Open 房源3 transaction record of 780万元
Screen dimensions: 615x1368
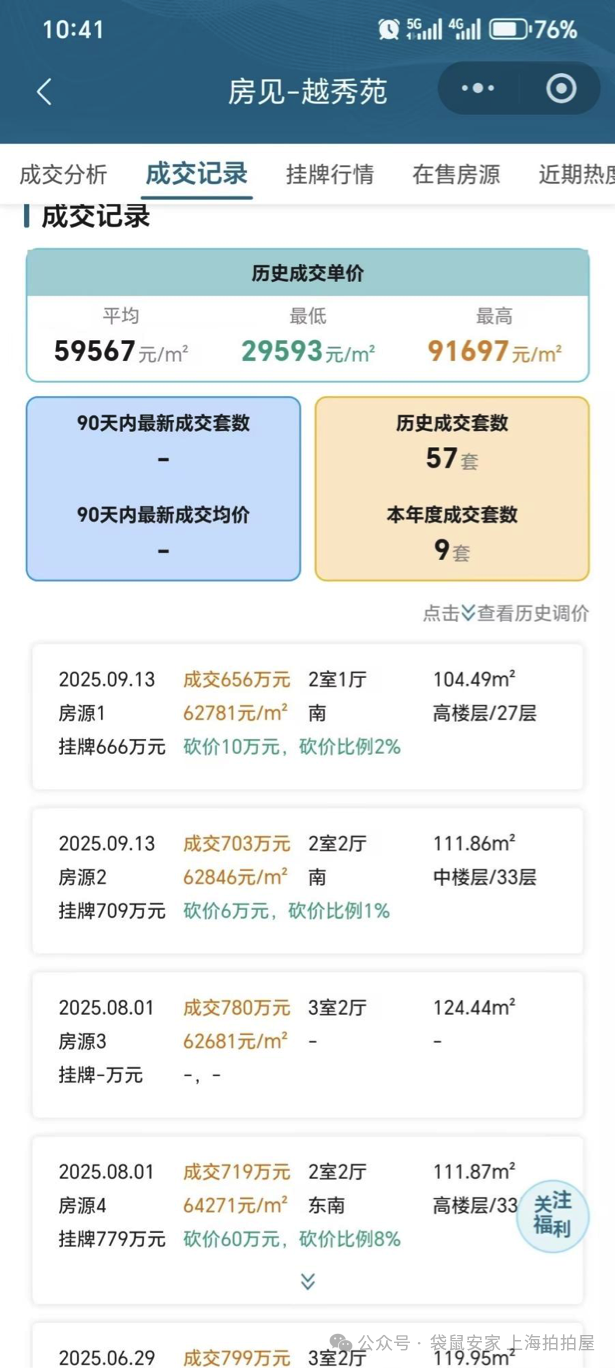click(307, 1043)
